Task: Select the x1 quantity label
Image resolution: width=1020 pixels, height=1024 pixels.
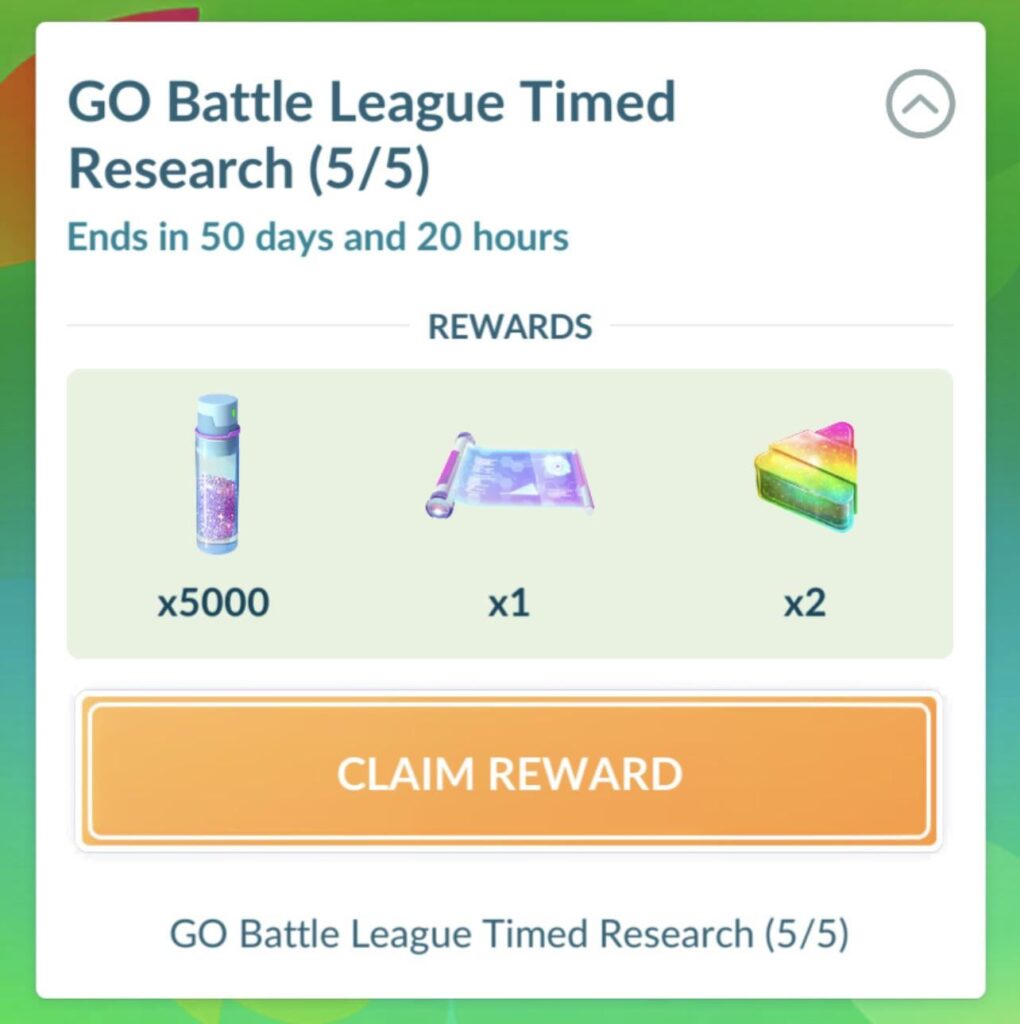Action: [x=510, y=601]
